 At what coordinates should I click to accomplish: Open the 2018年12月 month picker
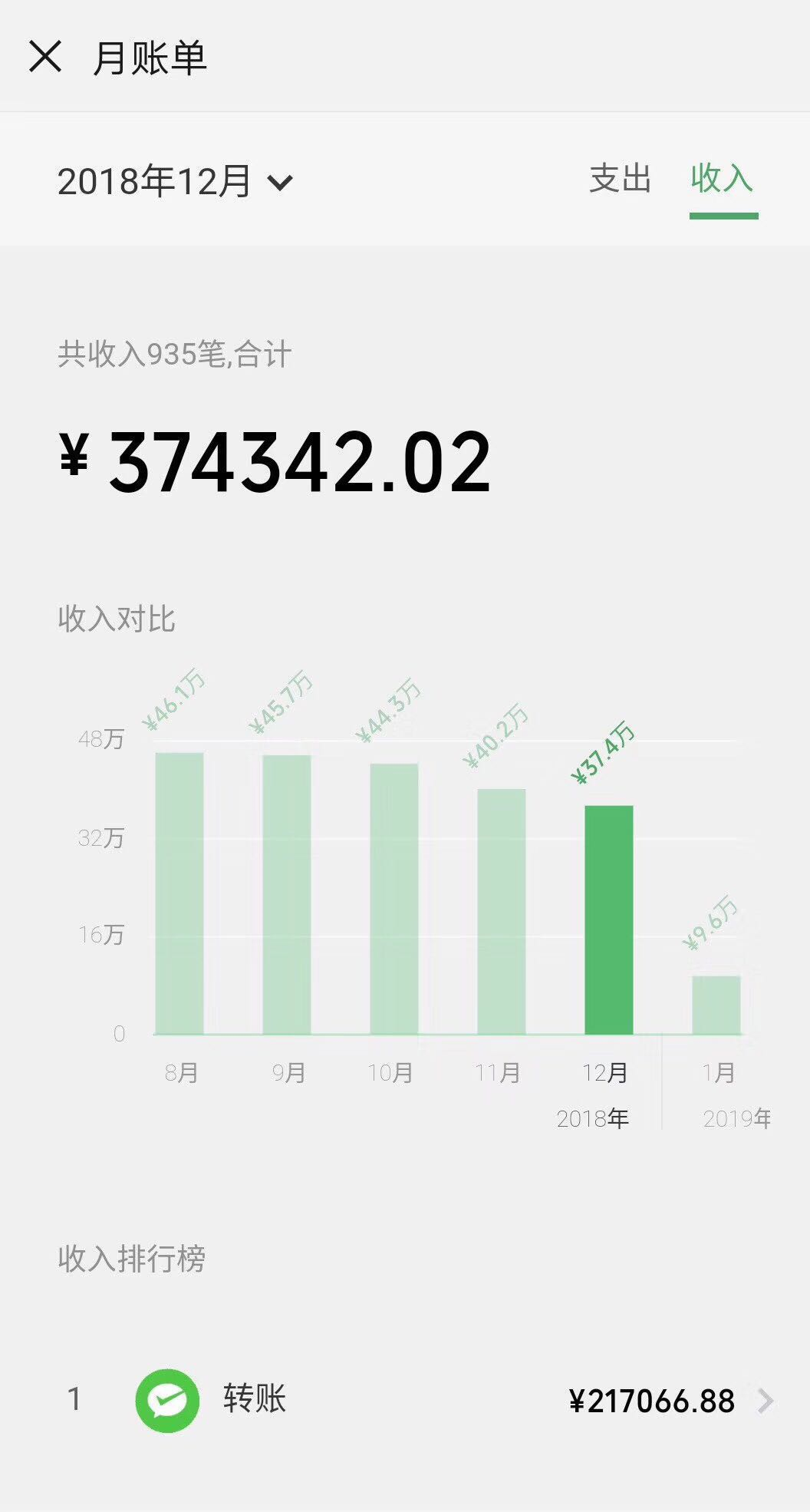(175, 182)
